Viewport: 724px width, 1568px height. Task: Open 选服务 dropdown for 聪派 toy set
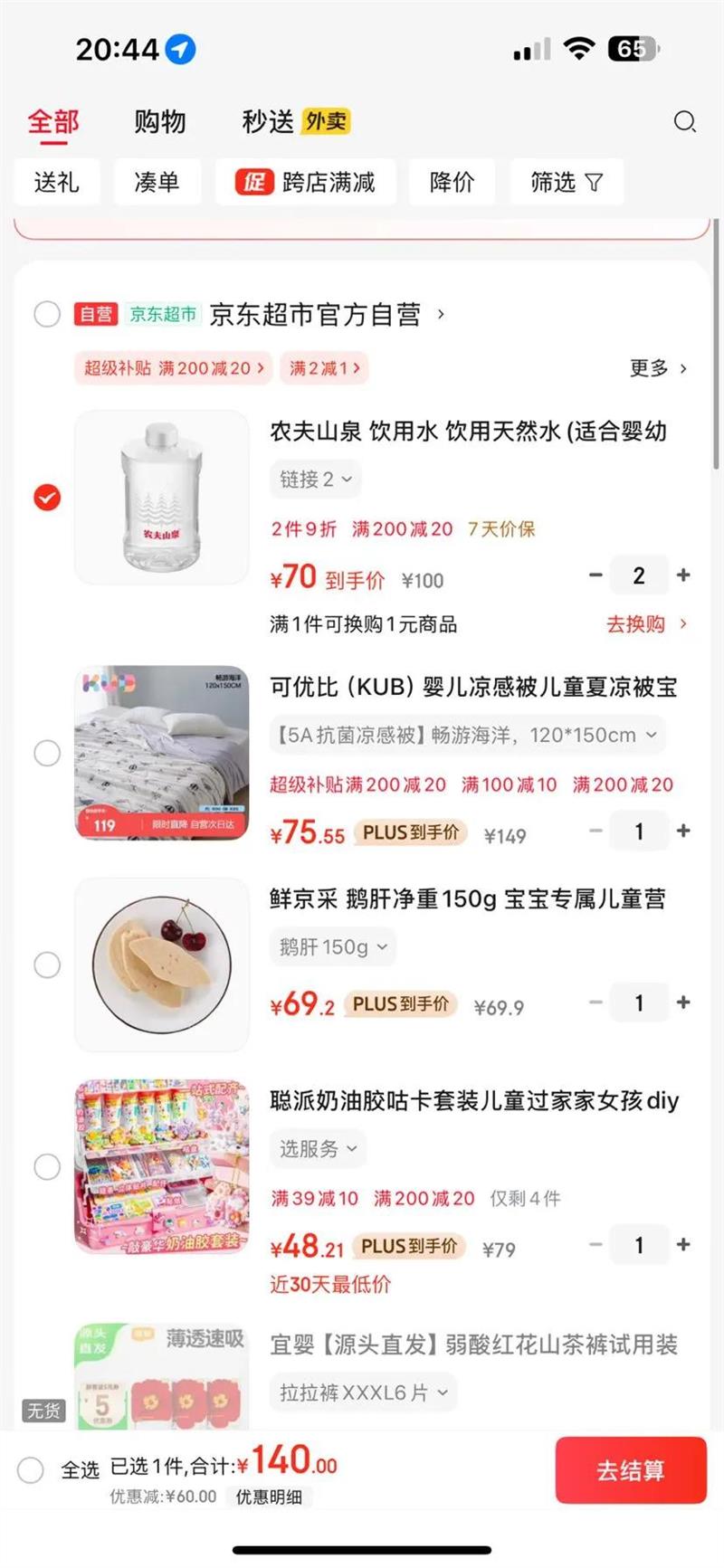click(x=318, y=1149)
